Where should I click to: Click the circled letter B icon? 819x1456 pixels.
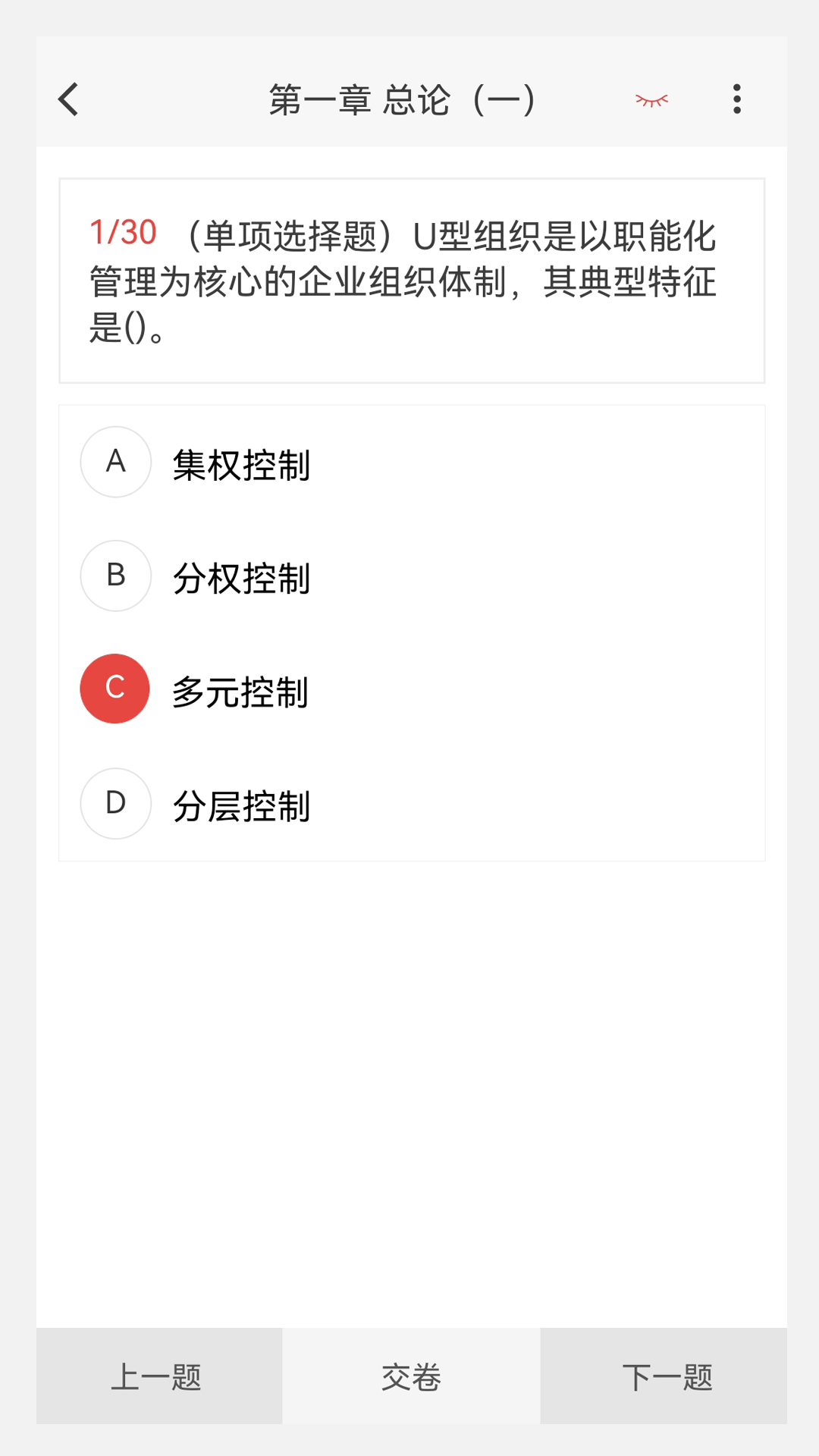(115, 576)
